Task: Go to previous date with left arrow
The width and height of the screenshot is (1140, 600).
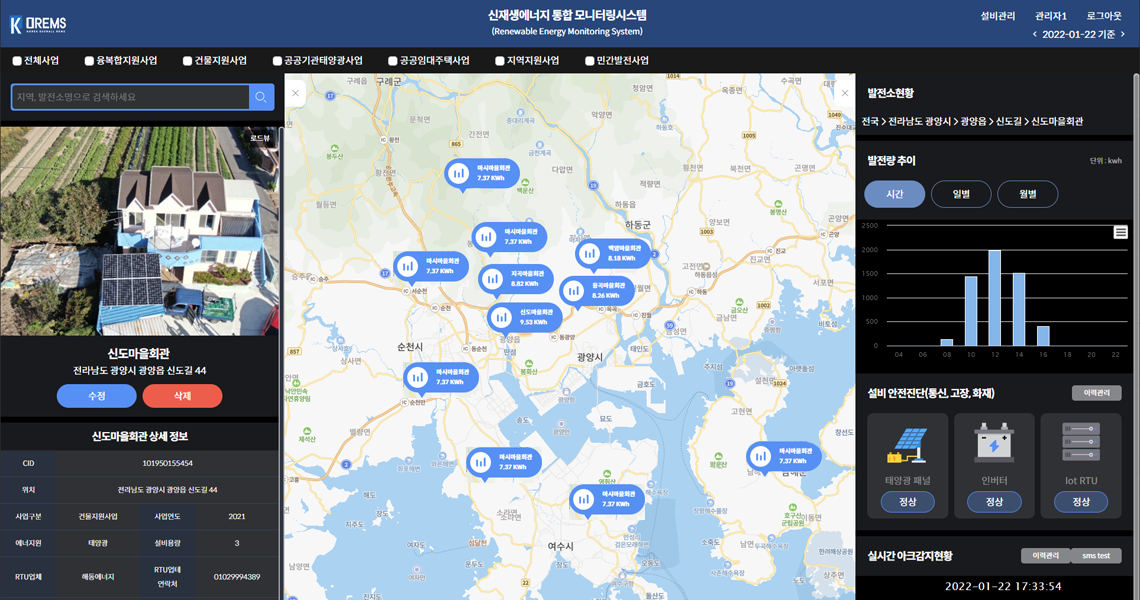Action: click(1034, 35)
